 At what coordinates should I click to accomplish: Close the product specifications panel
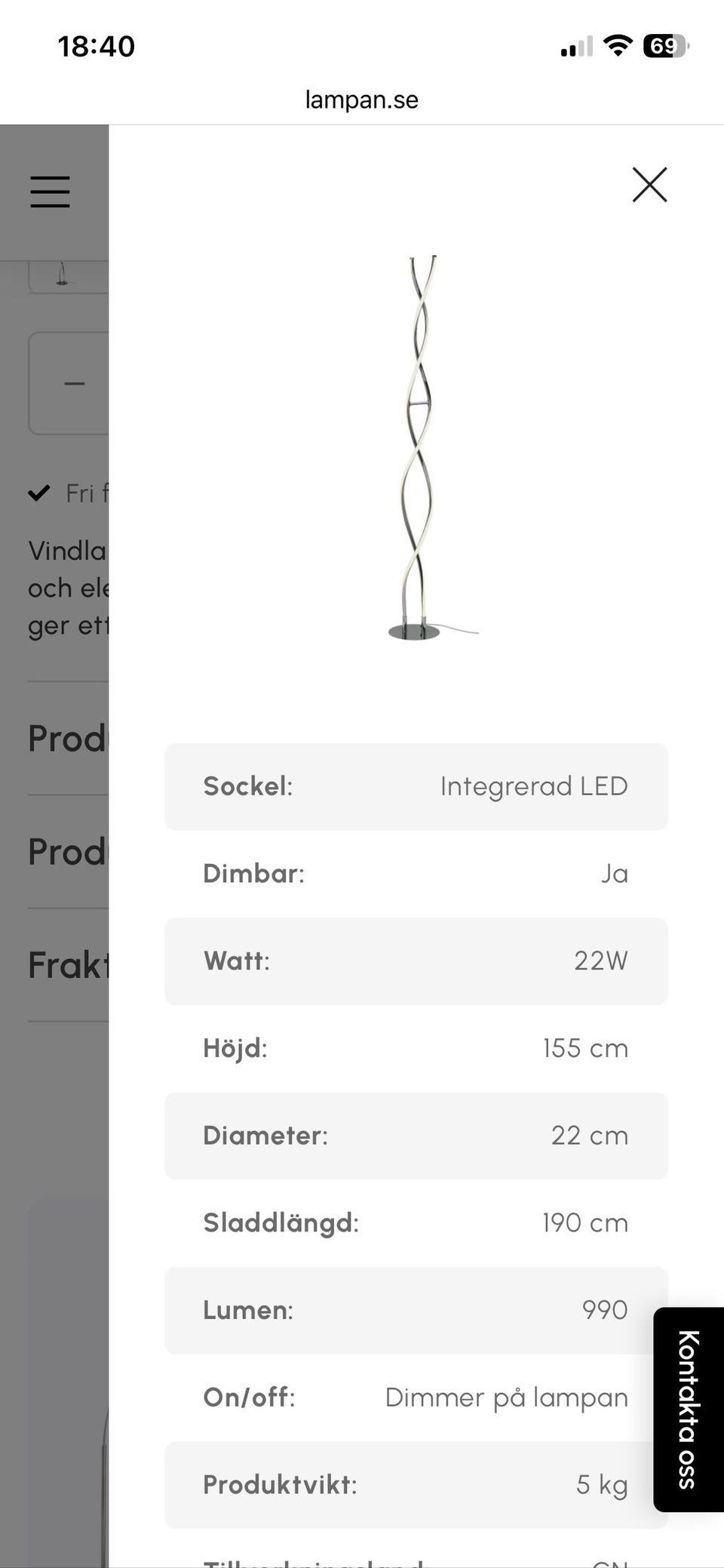(x=649, y=185)
